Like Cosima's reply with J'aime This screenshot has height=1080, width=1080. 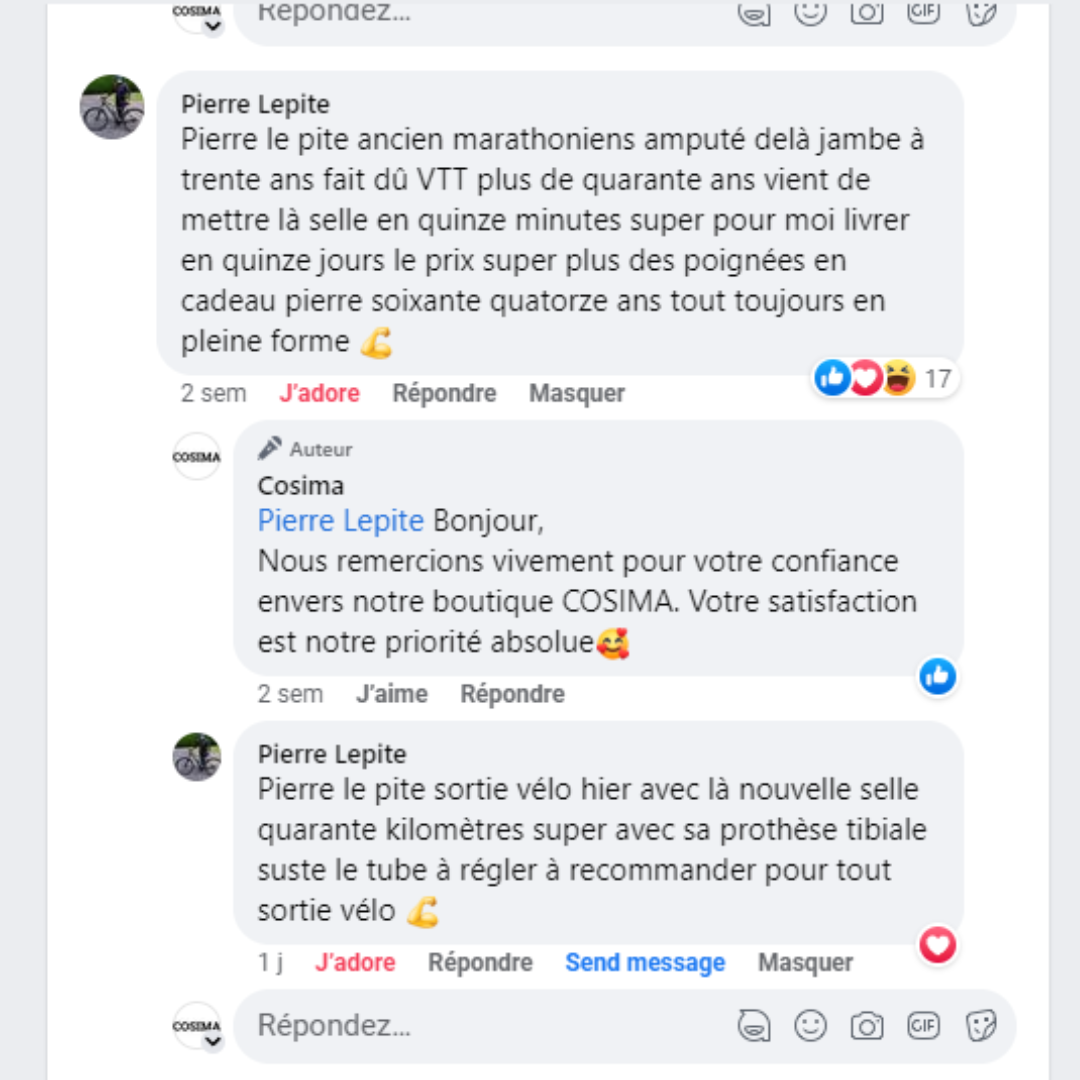pyautogui.click(x=391, y=693)
